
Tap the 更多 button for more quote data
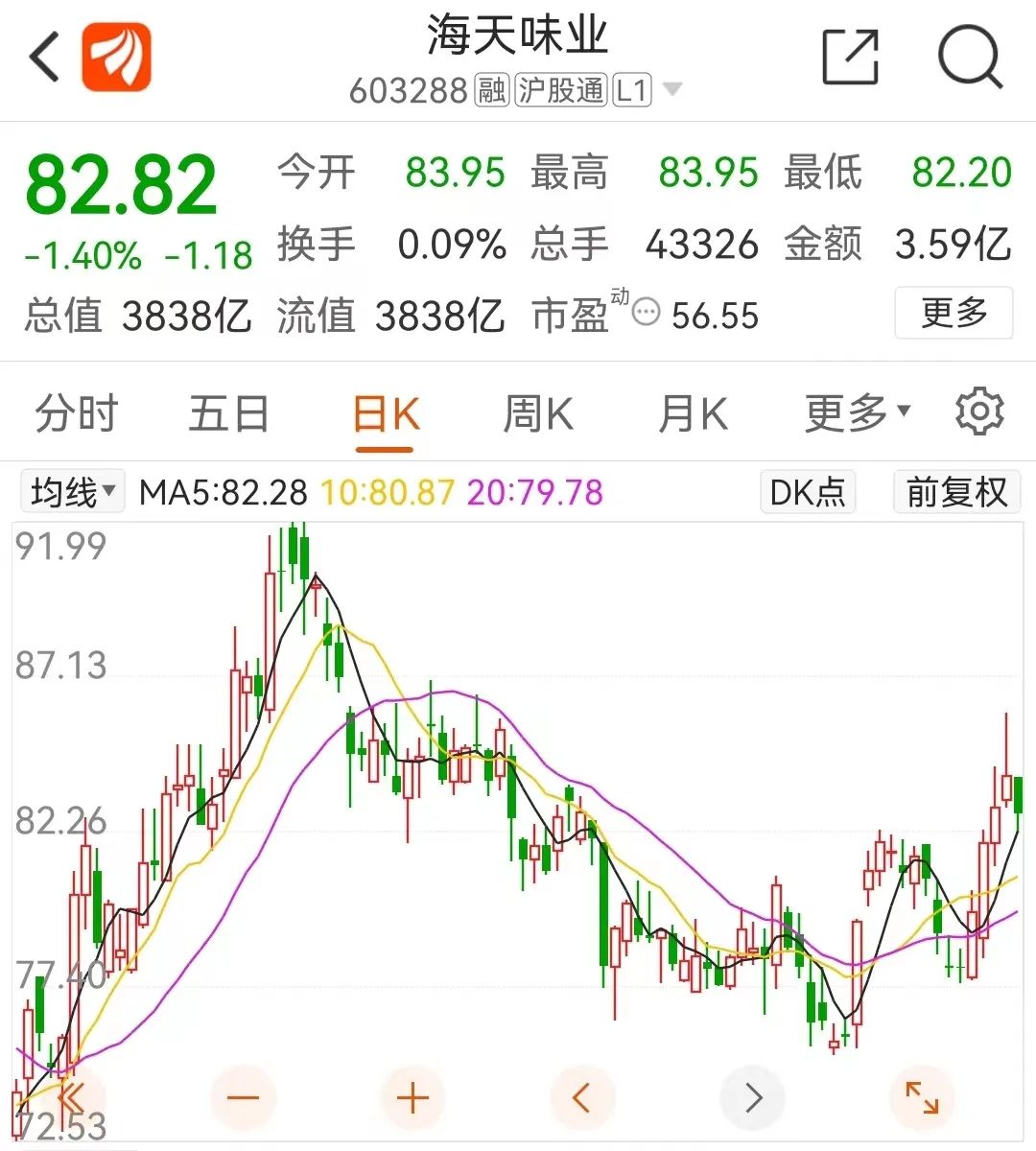coord(953,313)
